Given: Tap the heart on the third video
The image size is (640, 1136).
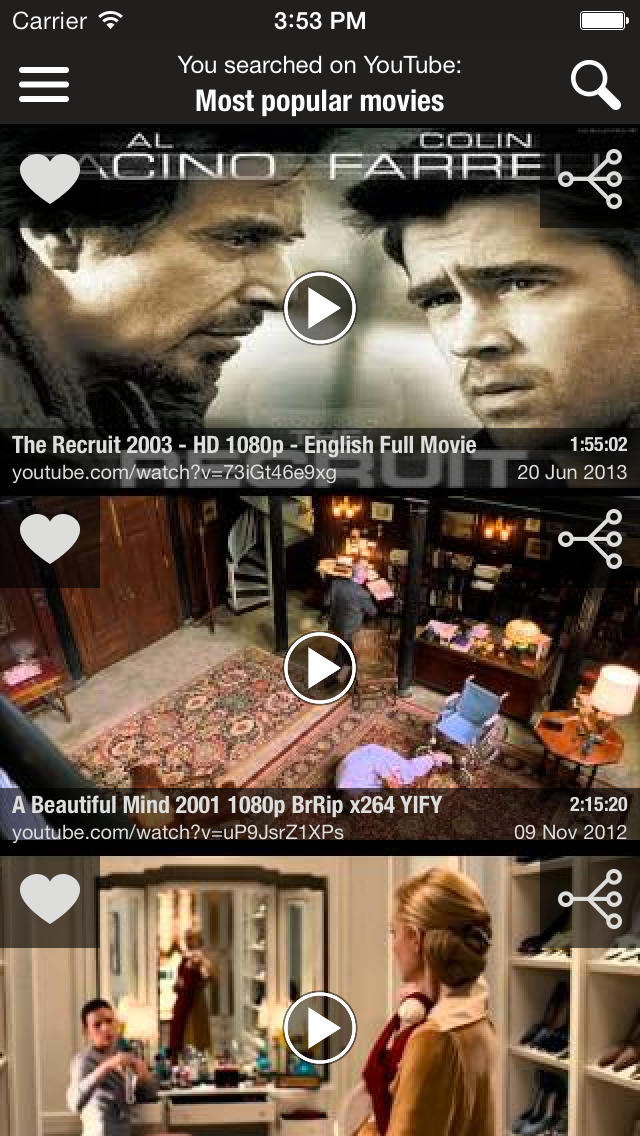Looking at the screenshot, I should coord(50,899).
